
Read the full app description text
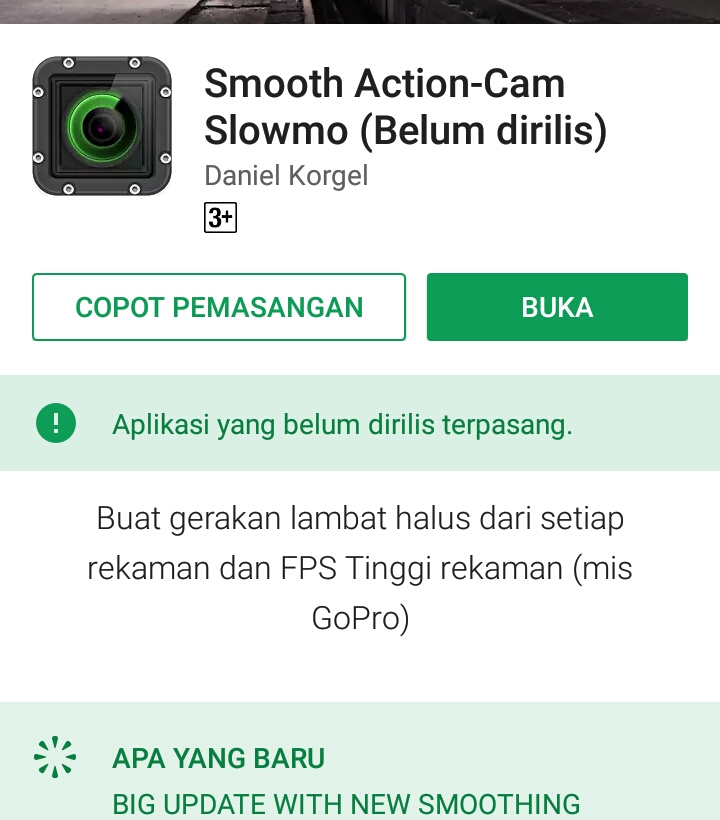[x=360, y=568]
